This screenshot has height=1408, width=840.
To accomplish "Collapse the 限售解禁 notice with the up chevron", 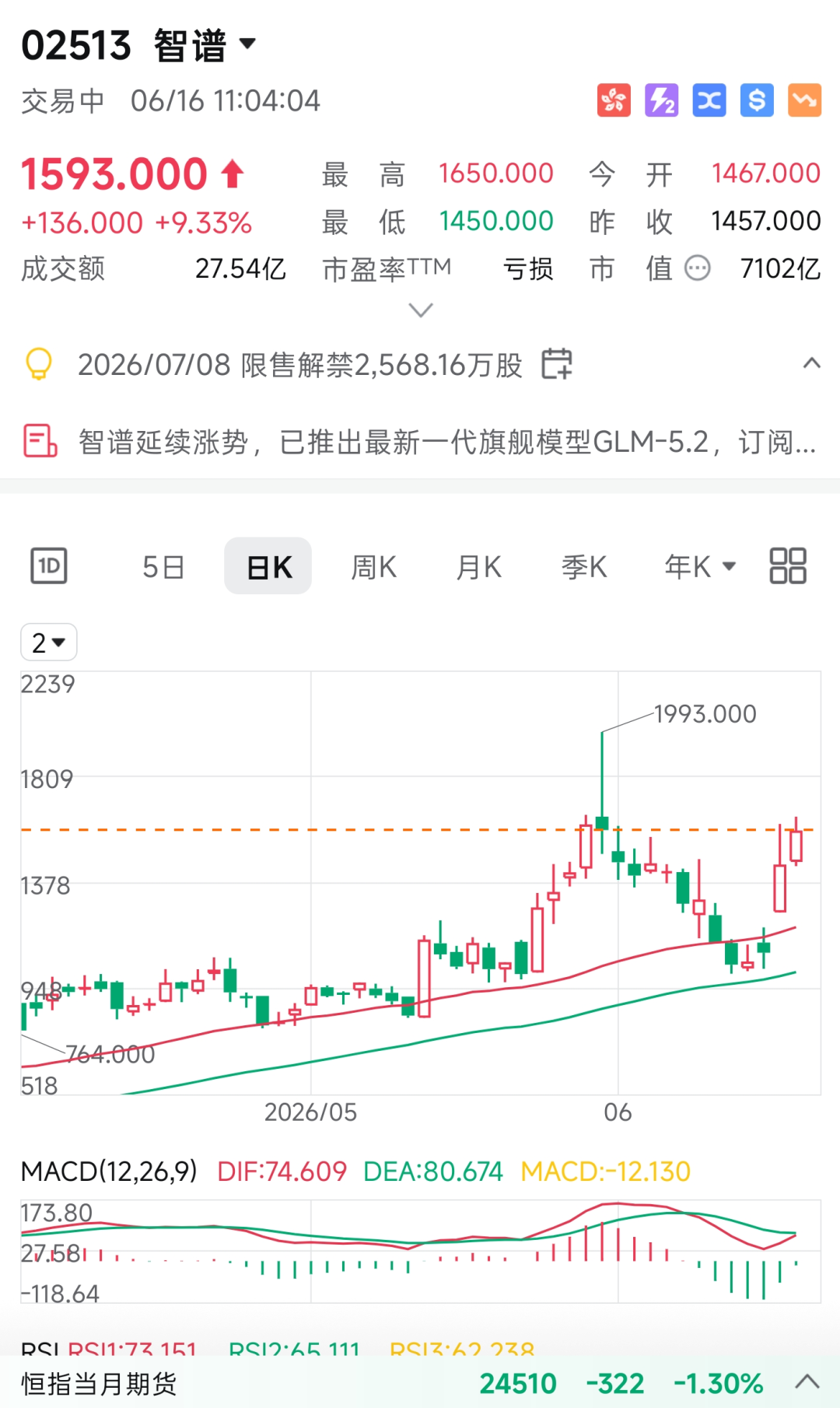I will click(811, 363).
